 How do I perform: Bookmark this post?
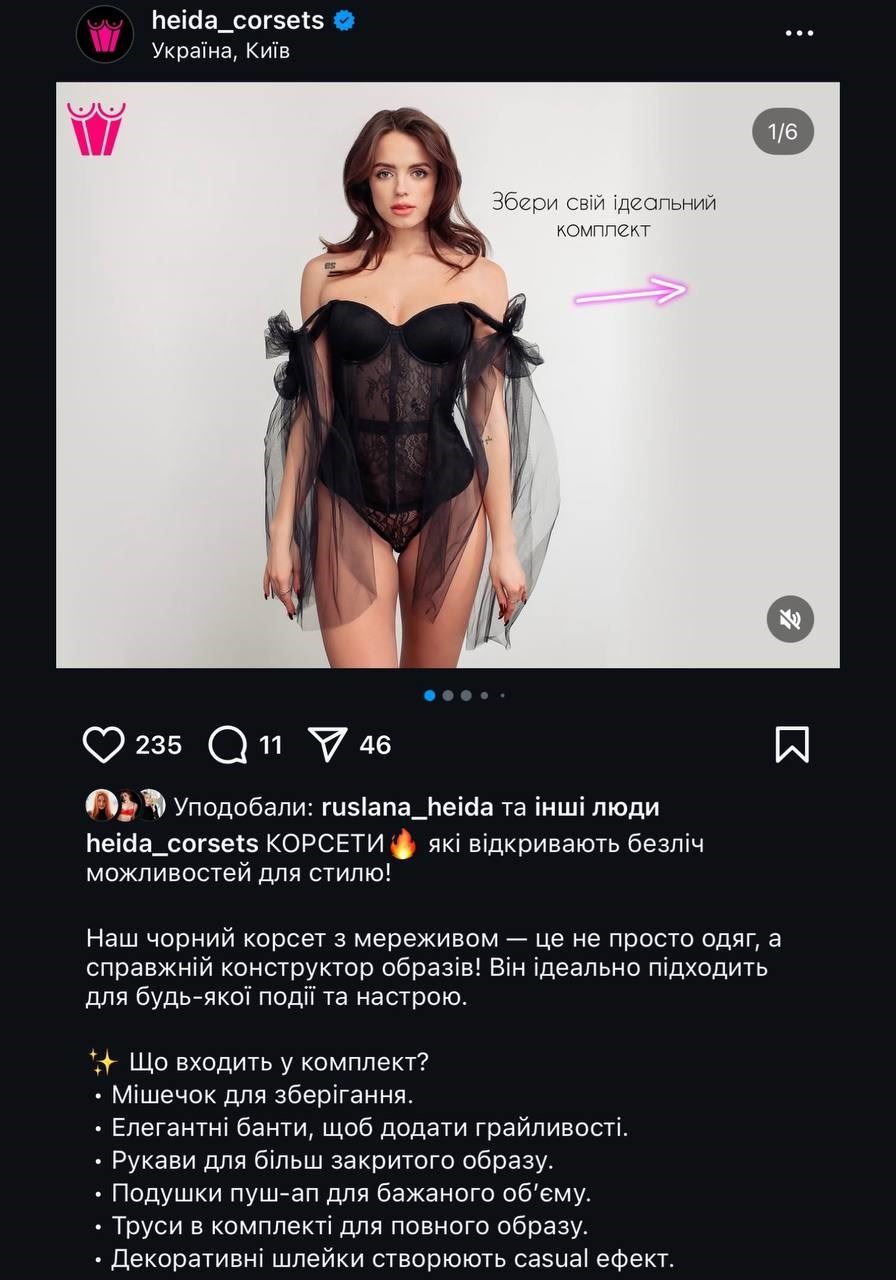791,745
